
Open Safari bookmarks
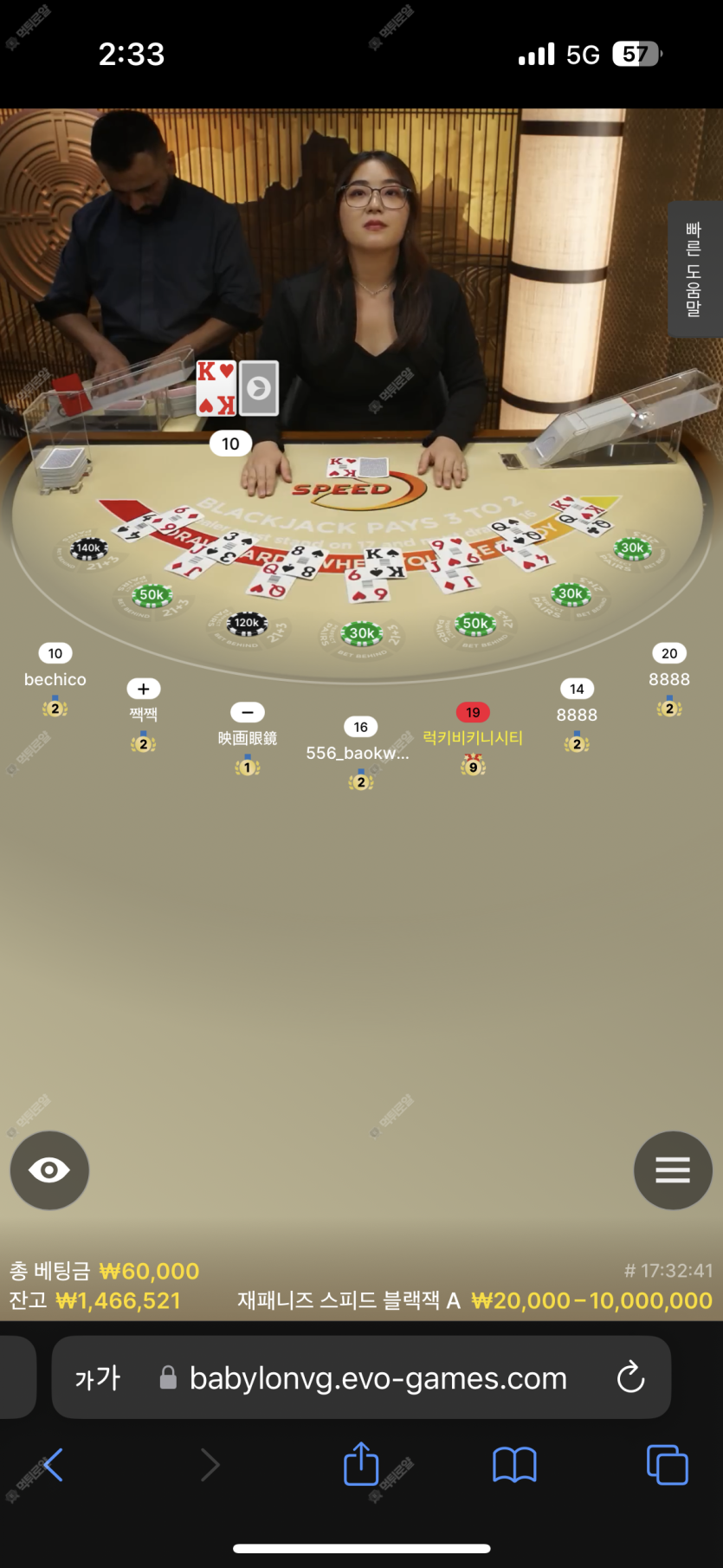[514, 1465]
